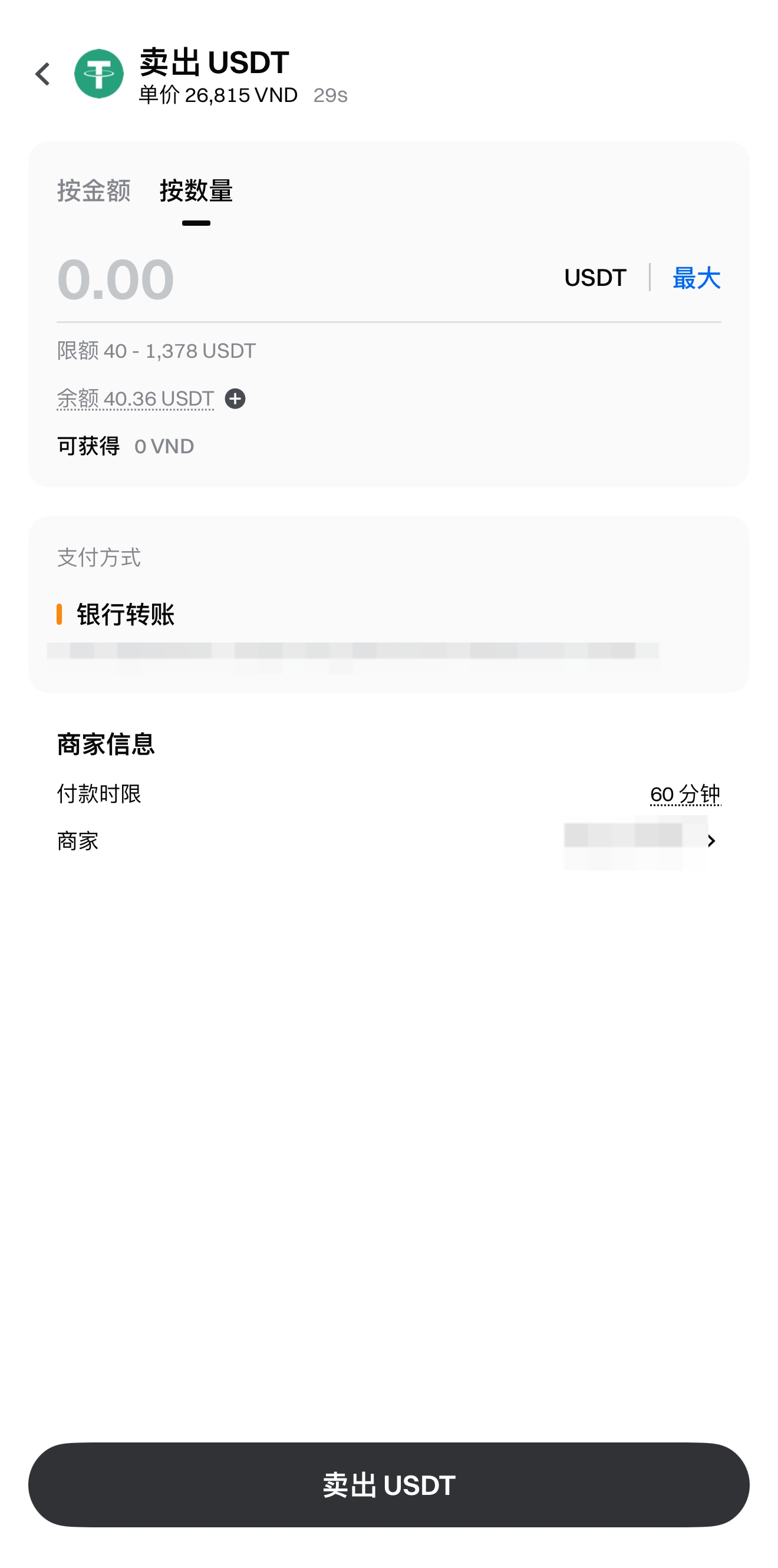
Task: View the 60 分钟 payment time limit info
Action: pyautogui.click(x=685, y=795)
